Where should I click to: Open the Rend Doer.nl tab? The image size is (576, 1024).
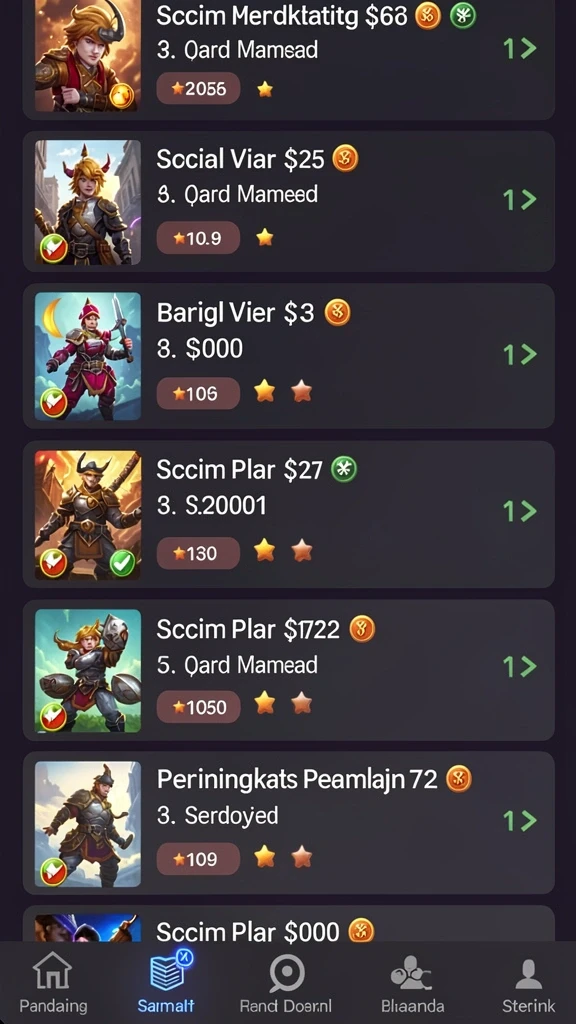[285, 982]
